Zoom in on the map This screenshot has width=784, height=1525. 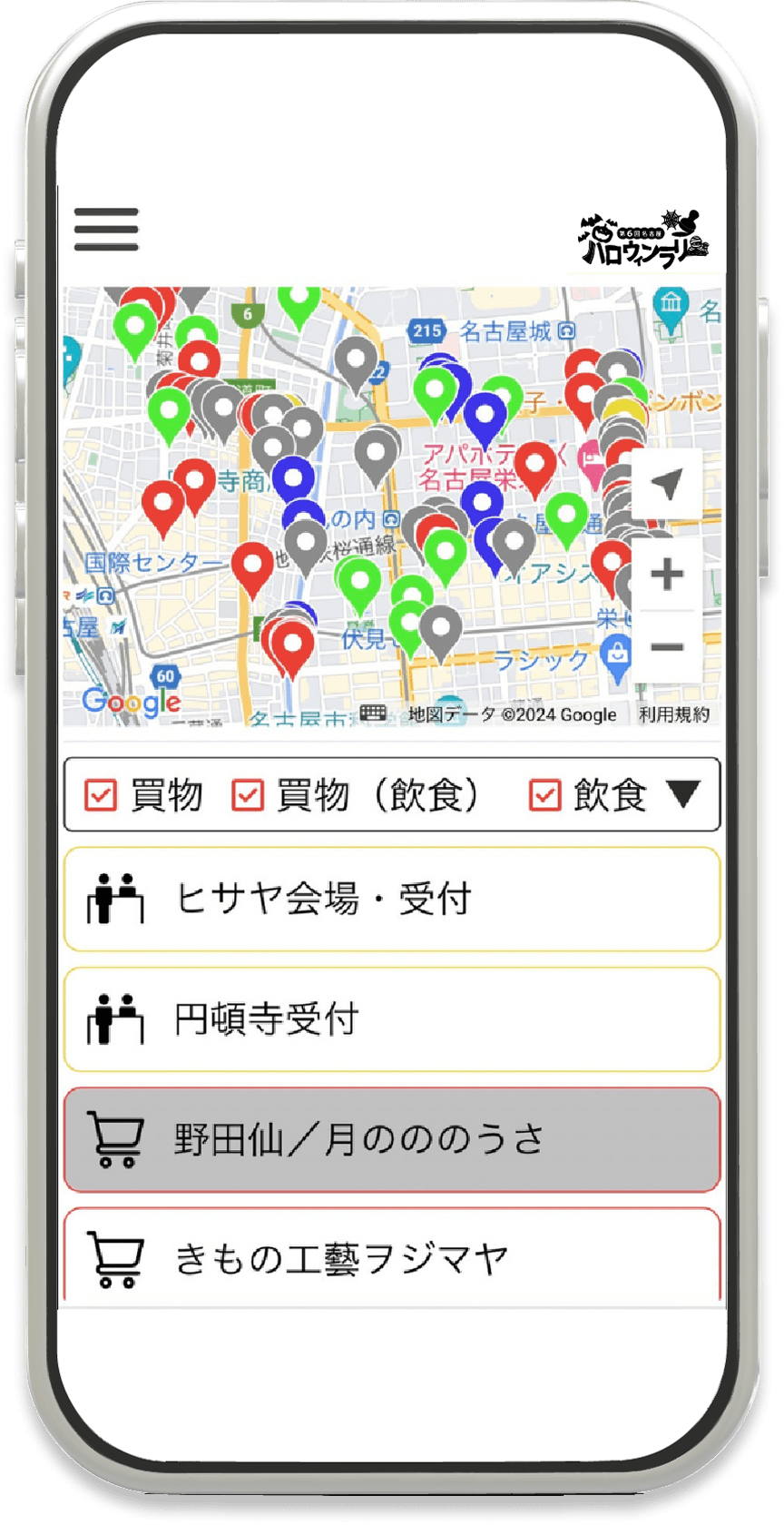pyautogui.click(x=668, y=574)
